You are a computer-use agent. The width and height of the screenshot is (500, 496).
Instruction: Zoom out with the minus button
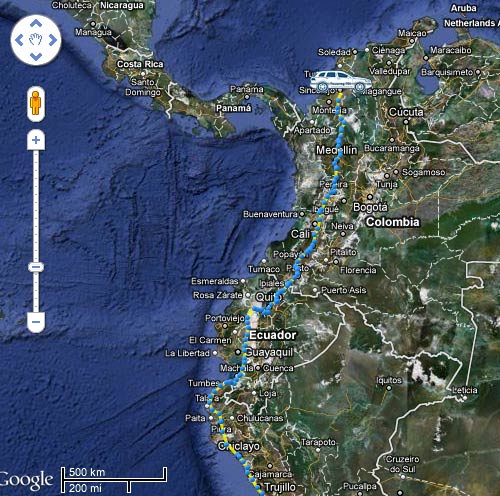point(36,322)
